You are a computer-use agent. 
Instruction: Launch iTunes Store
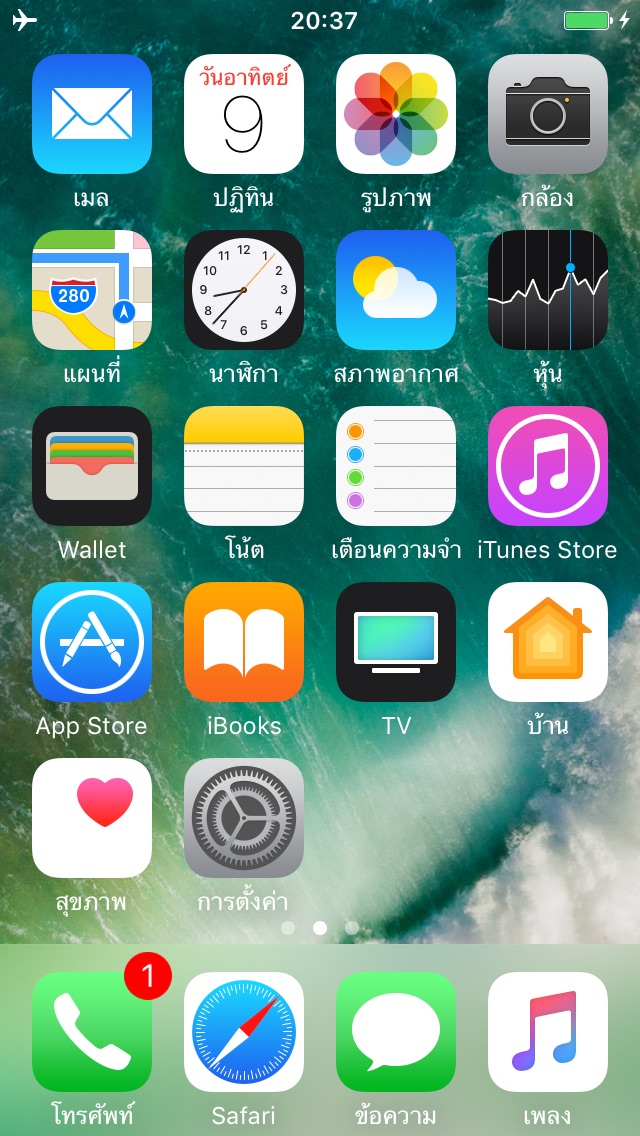(548, 466)
